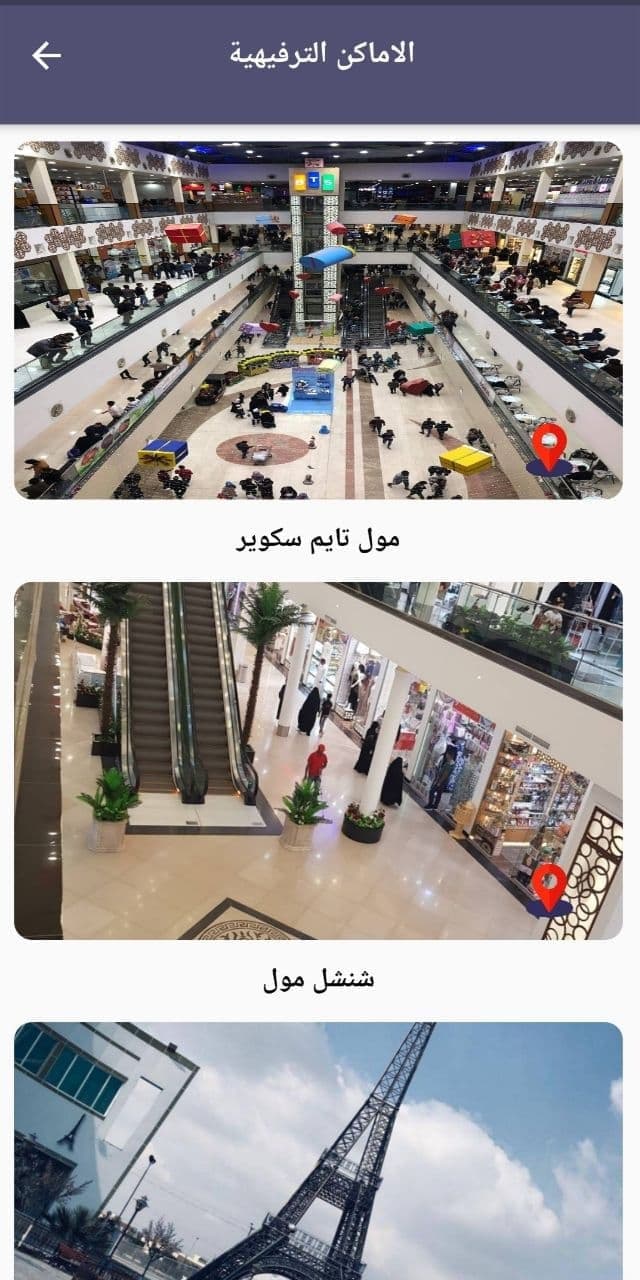Screen dimensions: 640x1280
Task: Tap the location pin on شنشل مول
Action: coord(548,889)
